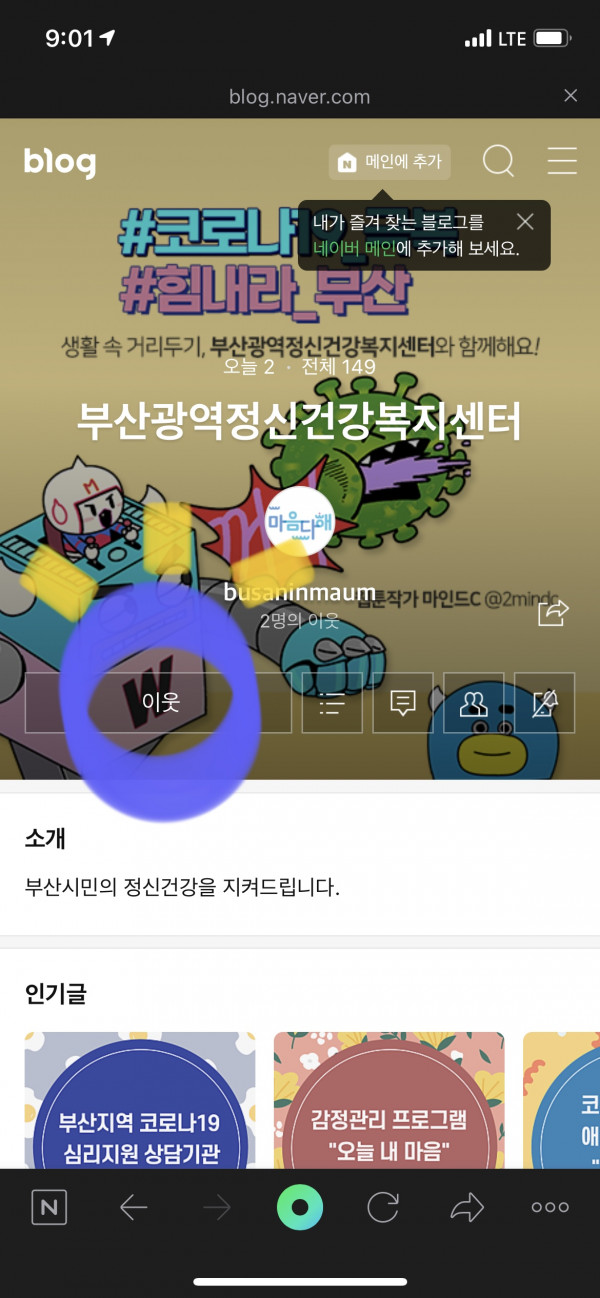The height and width of the screenshot is (1298, 600).
Task: Share this blog profile
Action: tap(553, 612)
